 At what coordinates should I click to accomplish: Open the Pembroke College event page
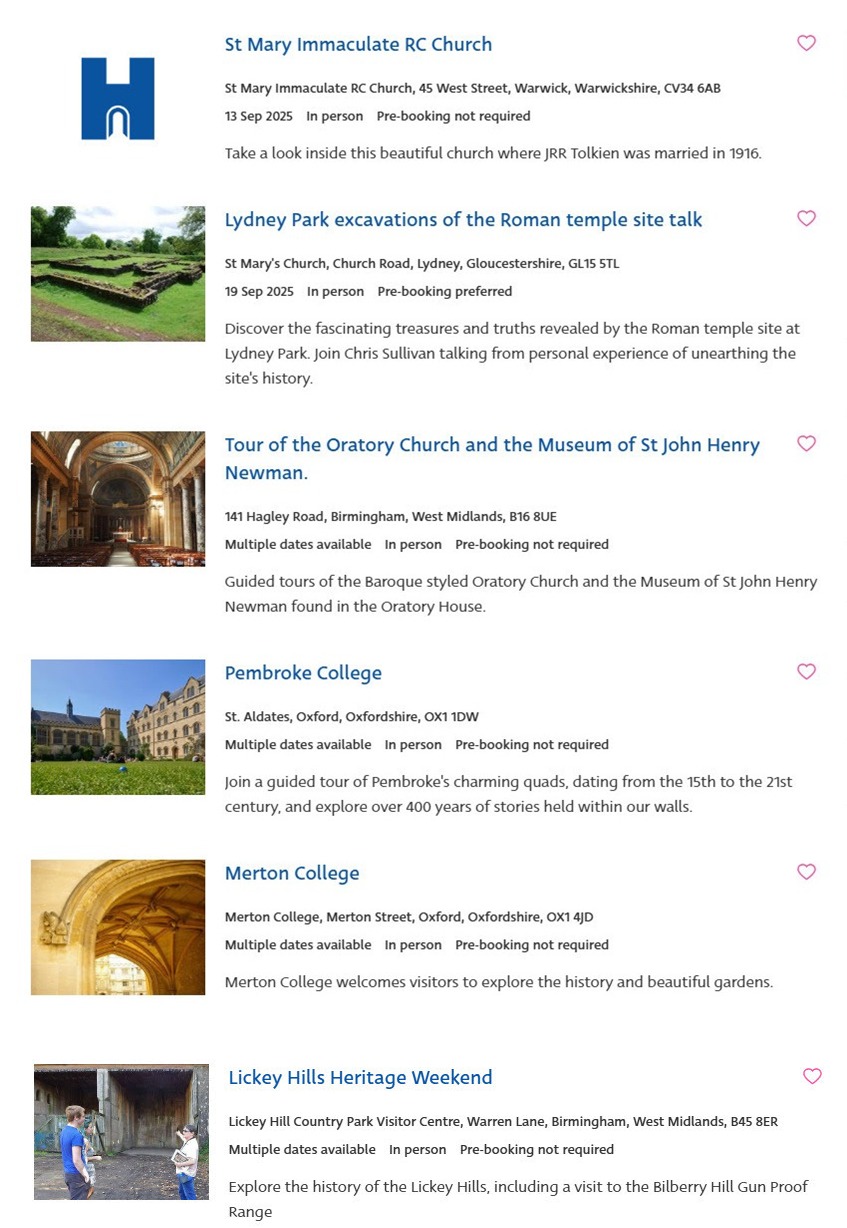click(303, 673)
